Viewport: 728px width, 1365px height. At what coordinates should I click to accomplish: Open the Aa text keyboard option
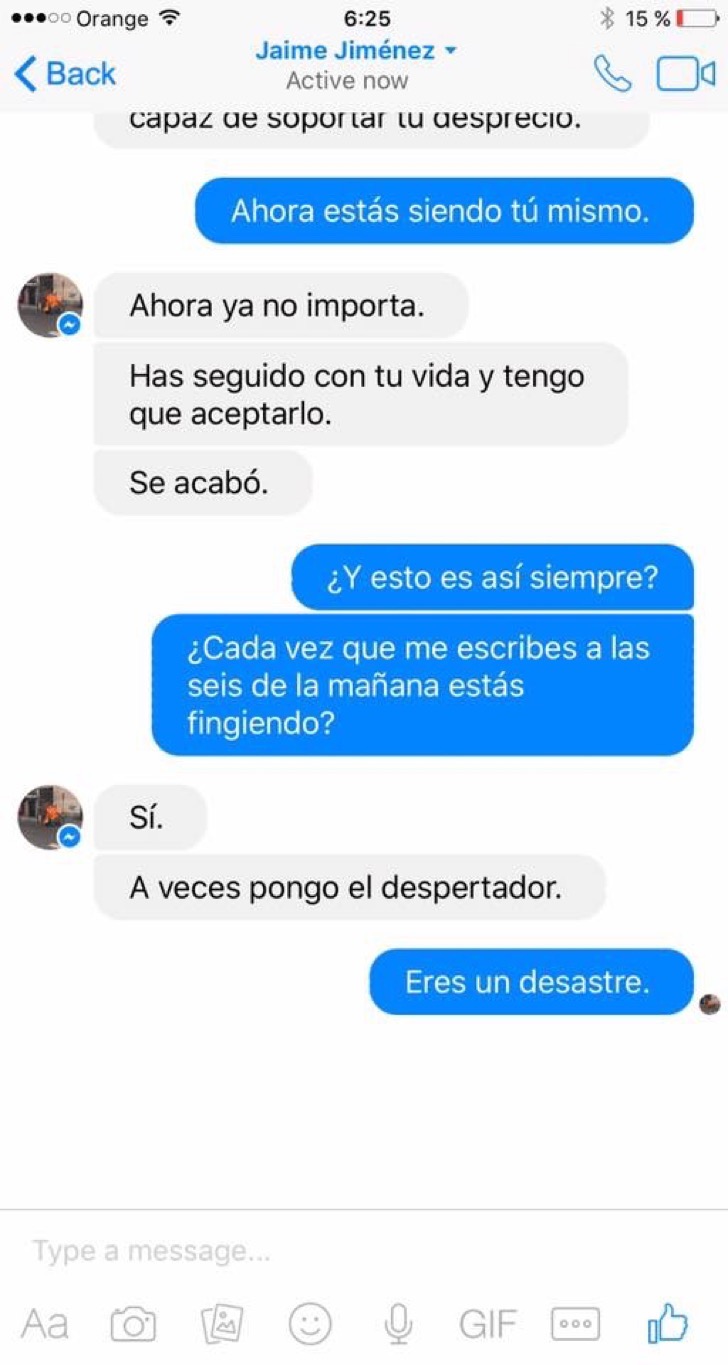tap(45, 1325)
